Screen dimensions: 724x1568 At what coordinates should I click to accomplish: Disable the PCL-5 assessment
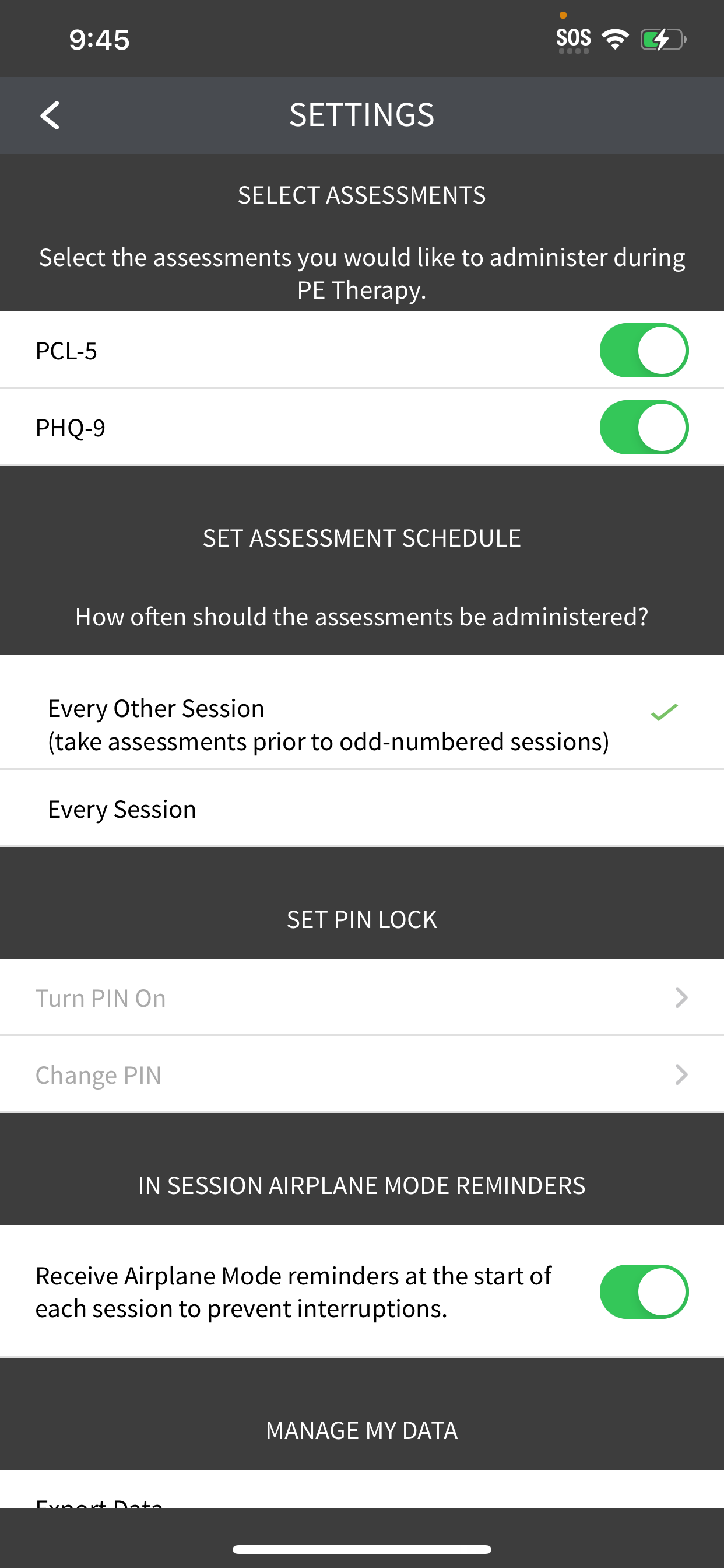click(x=644, y=350)
